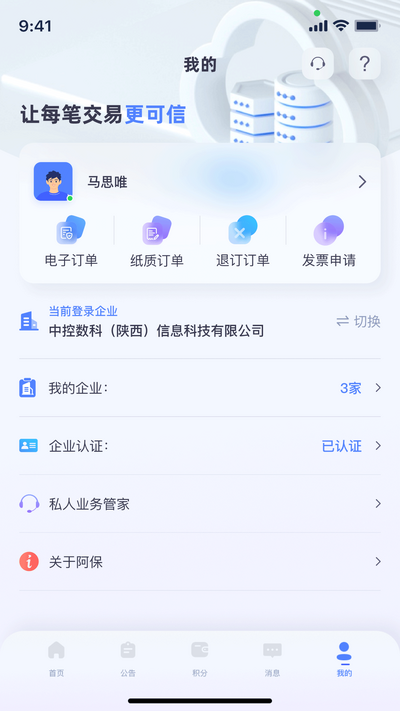Image resolution: width=400 pixels, height=711 pixels.
Task: Go to 发票申请
Action: click(329, 242)
